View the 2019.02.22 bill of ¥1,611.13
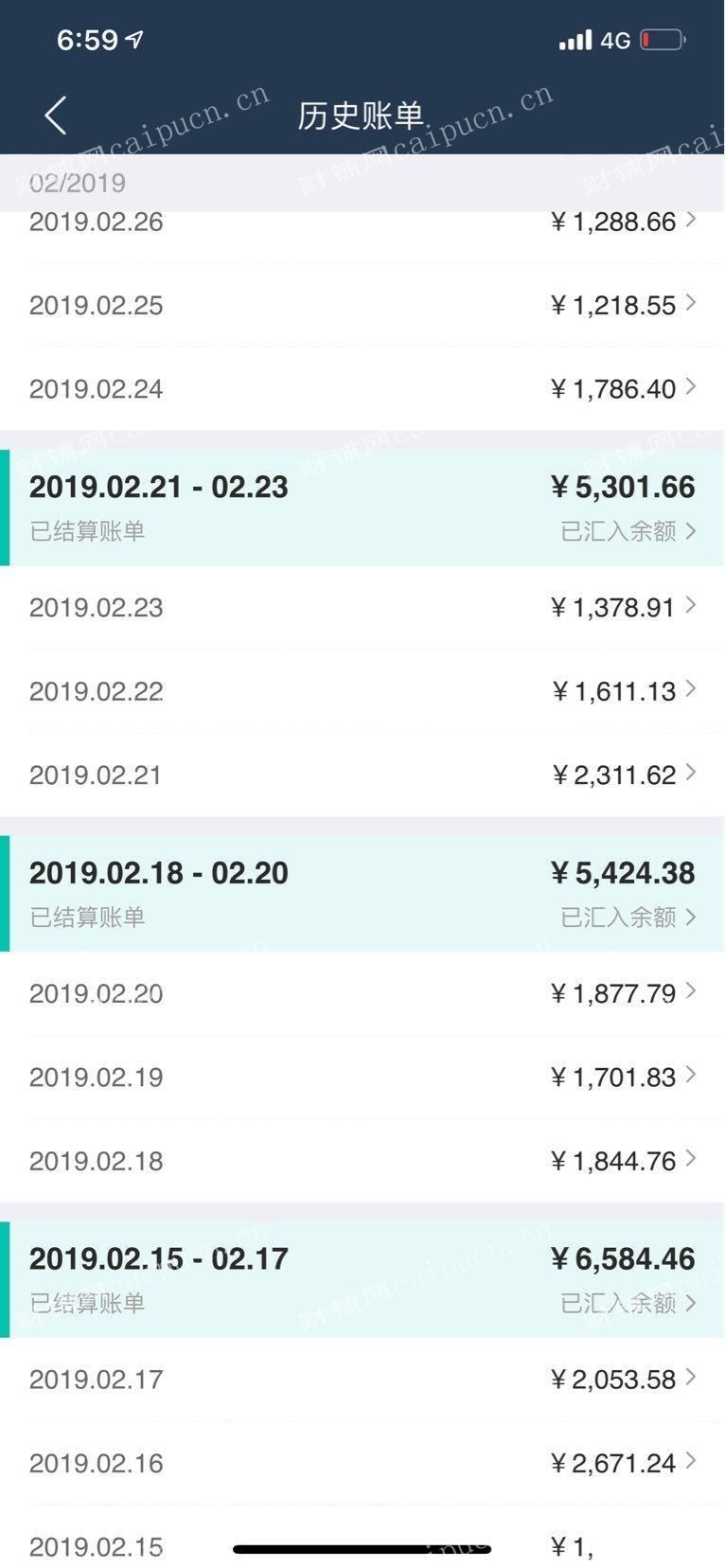 [x=362, y=690]
